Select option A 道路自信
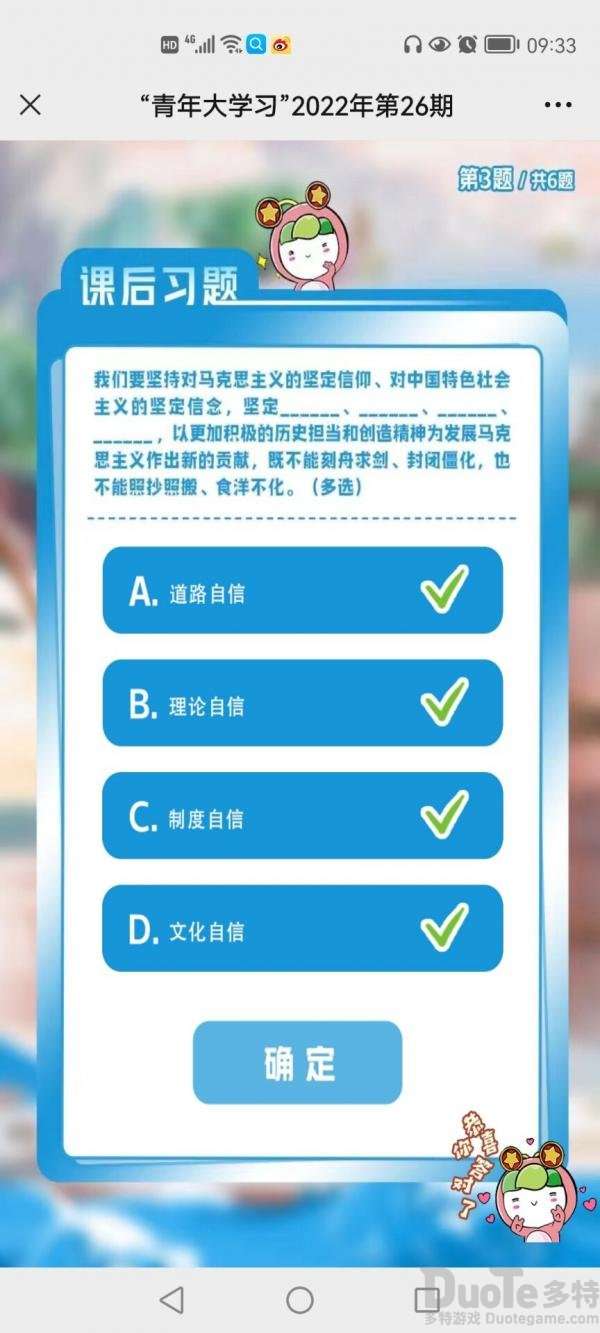This screenshot has width=600, height=1333. [302, 590]
